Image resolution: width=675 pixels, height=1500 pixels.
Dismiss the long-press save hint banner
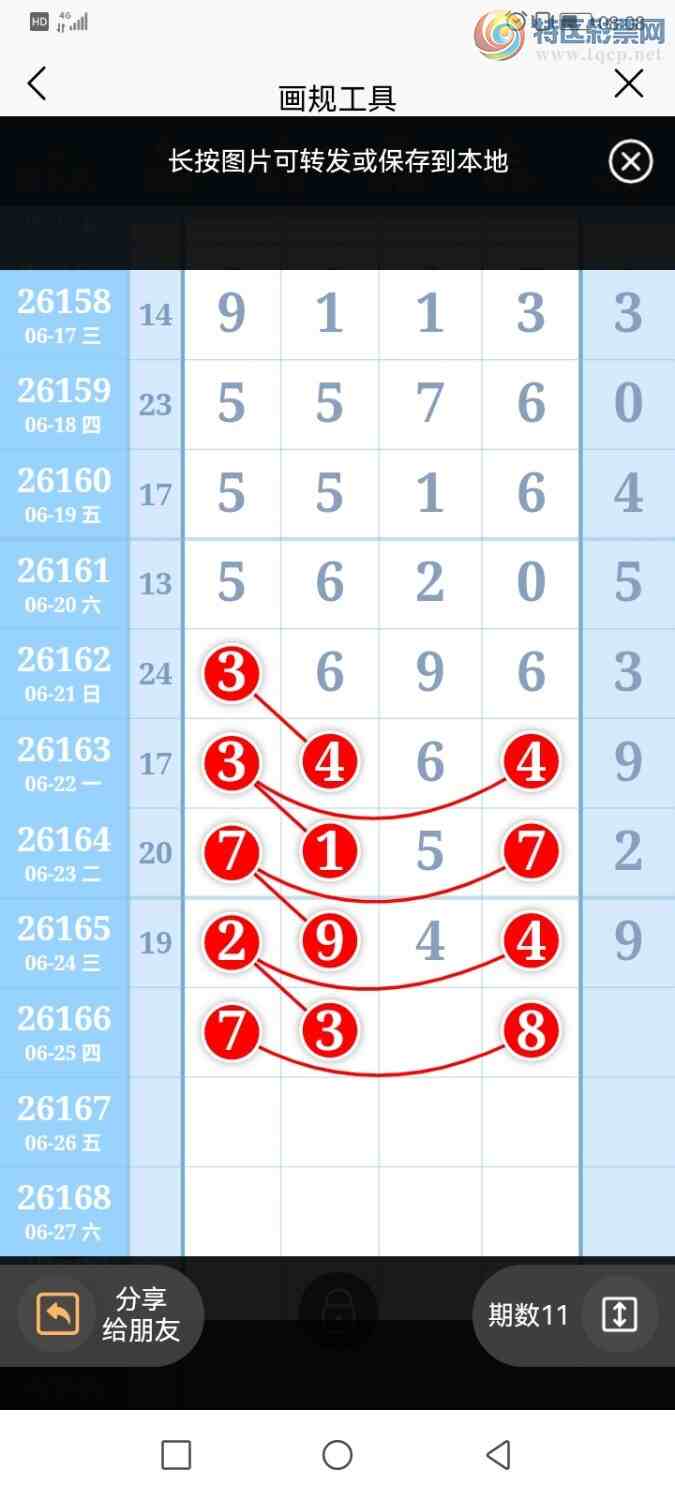pos(631,162)
